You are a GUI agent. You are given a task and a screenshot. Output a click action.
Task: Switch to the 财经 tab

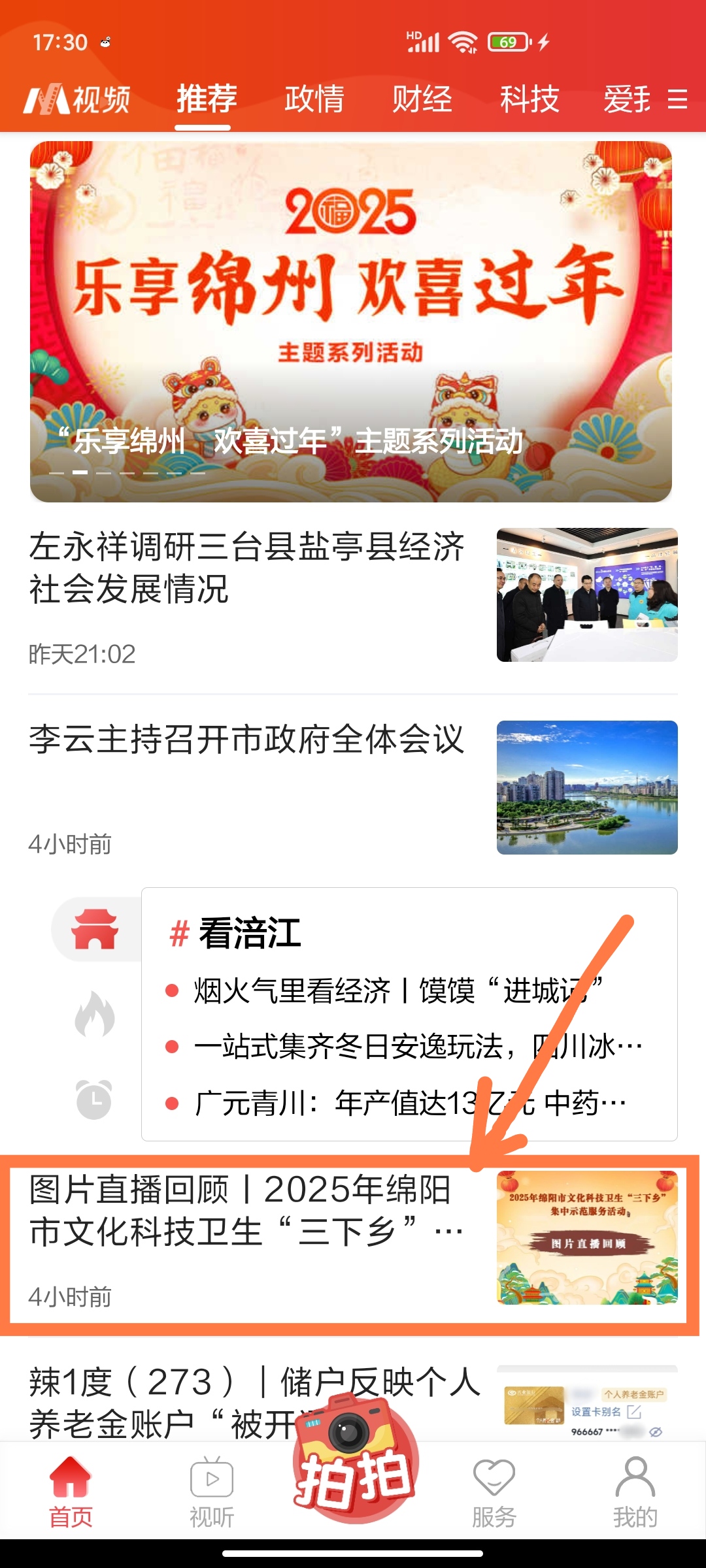click(422, 99)
